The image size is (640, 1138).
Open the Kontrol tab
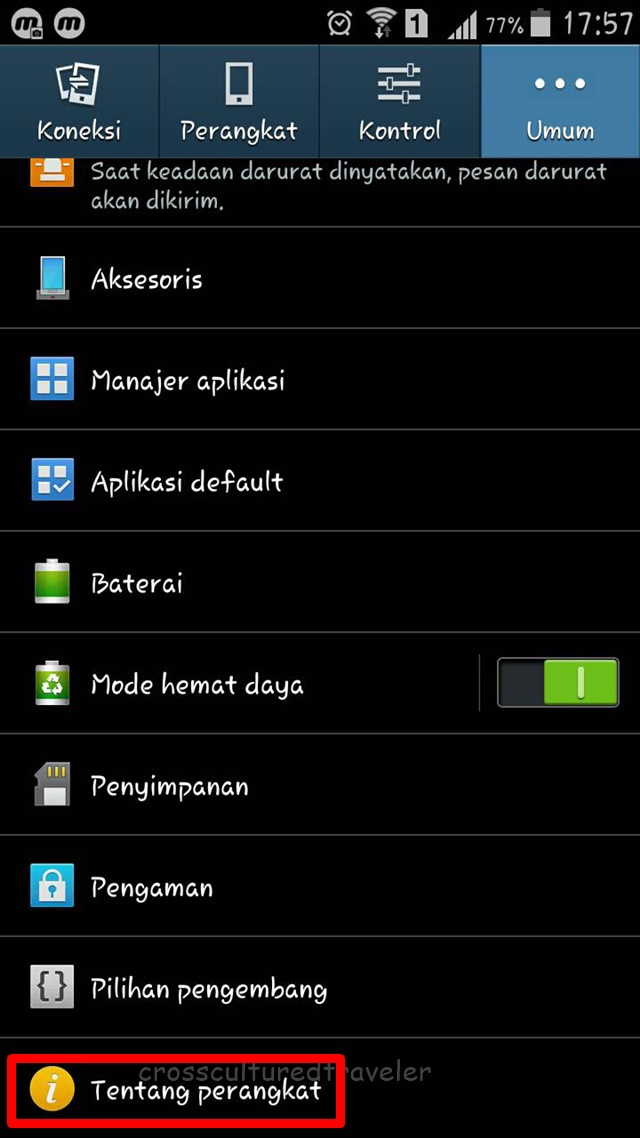tap(399, 101)
